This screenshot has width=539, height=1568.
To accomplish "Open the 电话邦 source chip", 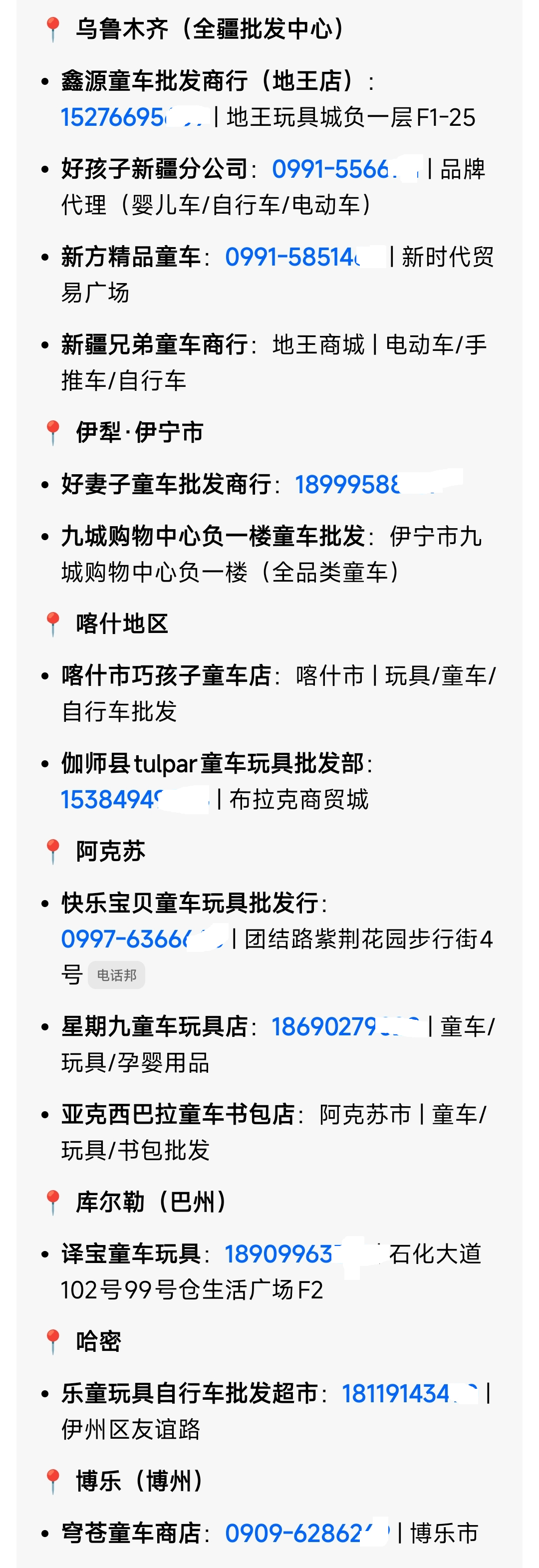I will (117, 975).
